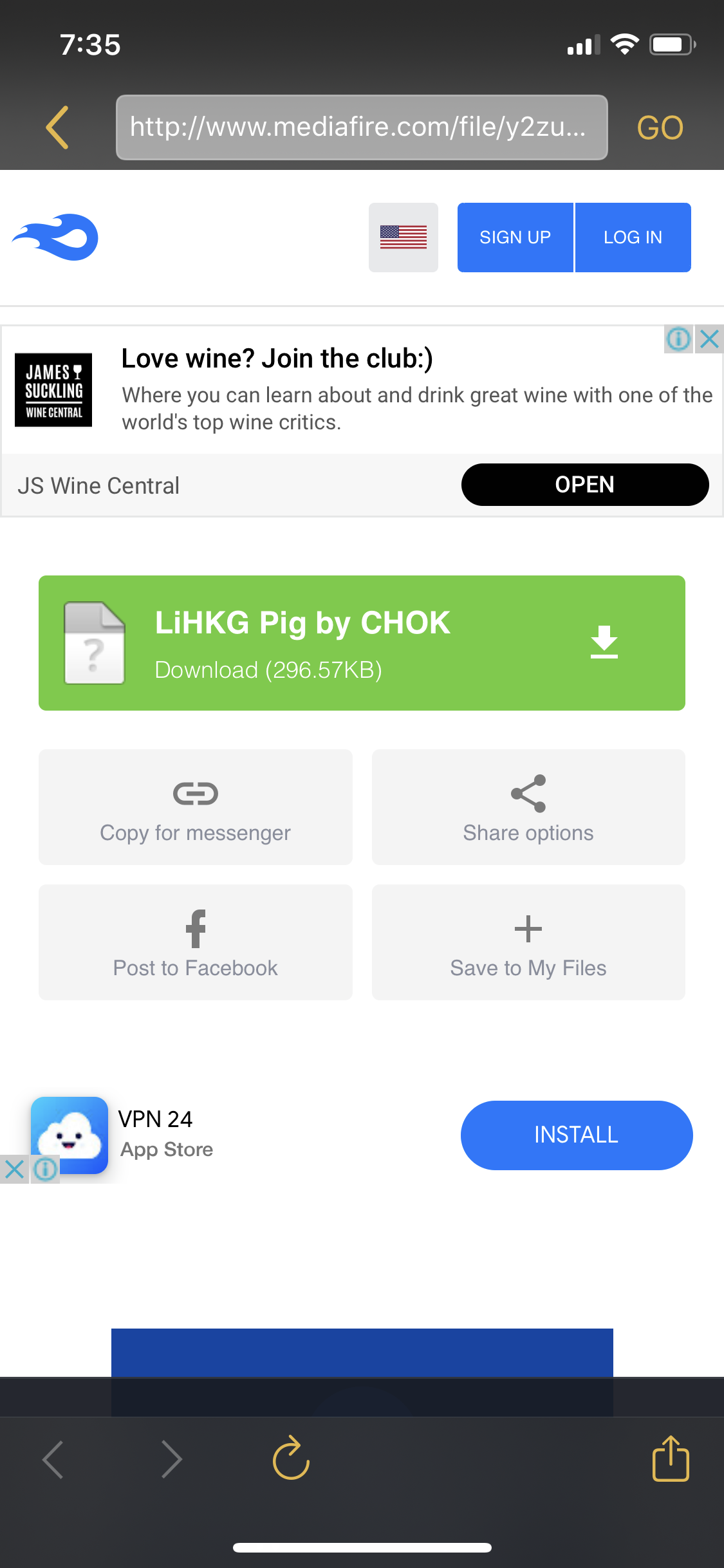Open the JS Wine Central ad
The width and height of the screenshot is (724, 1568).
[585, 485]
